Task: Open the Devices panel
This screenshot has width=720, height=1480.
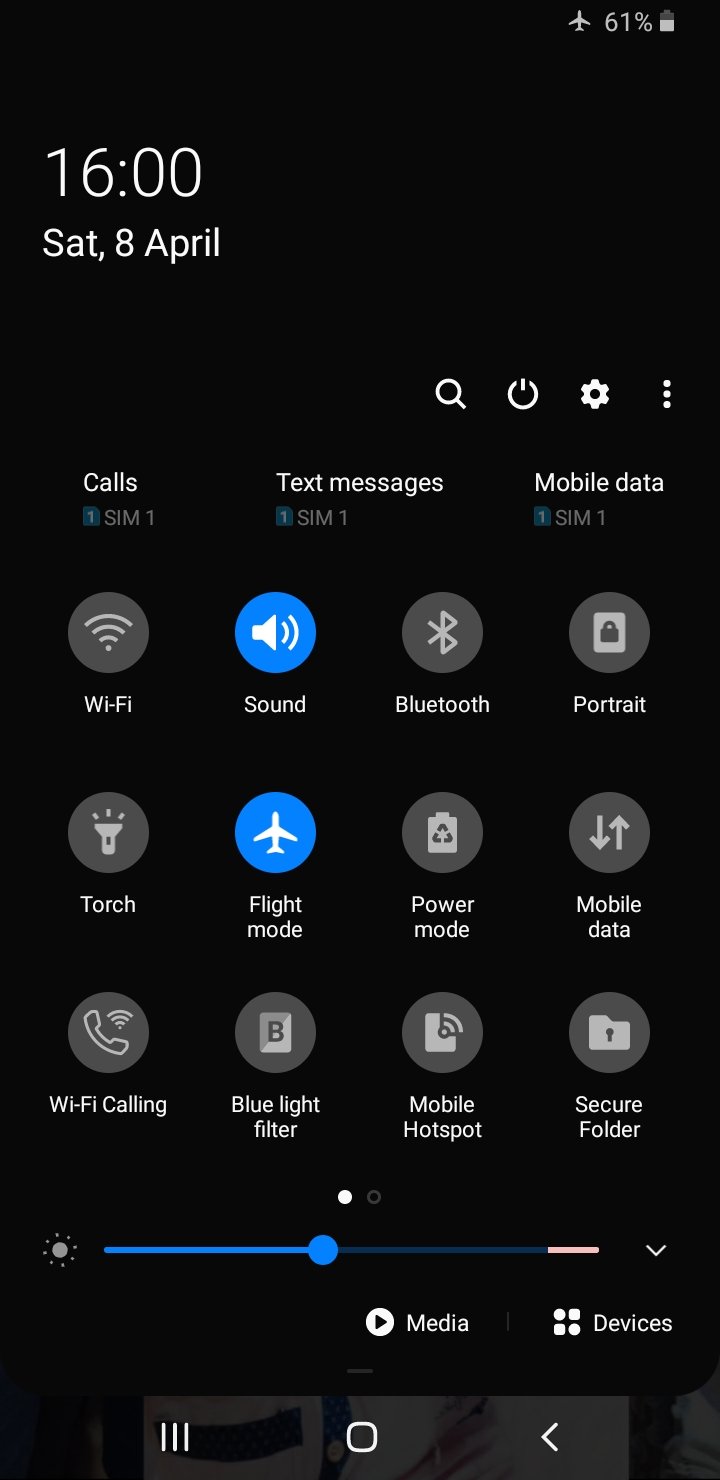Action: (x=612, y=1323)
